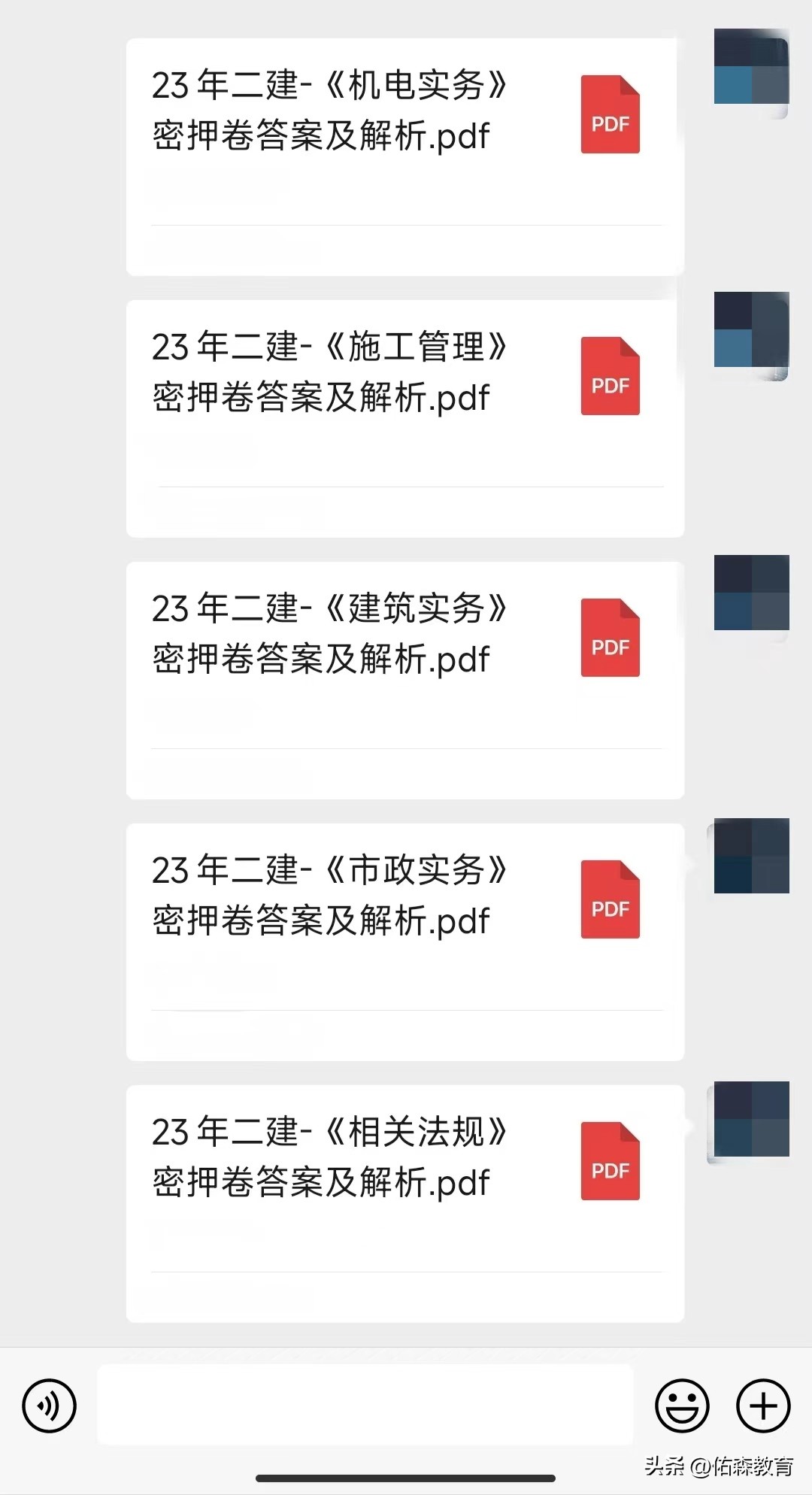Click the PDF icon on 相关法规 message

pos(611,1162)
